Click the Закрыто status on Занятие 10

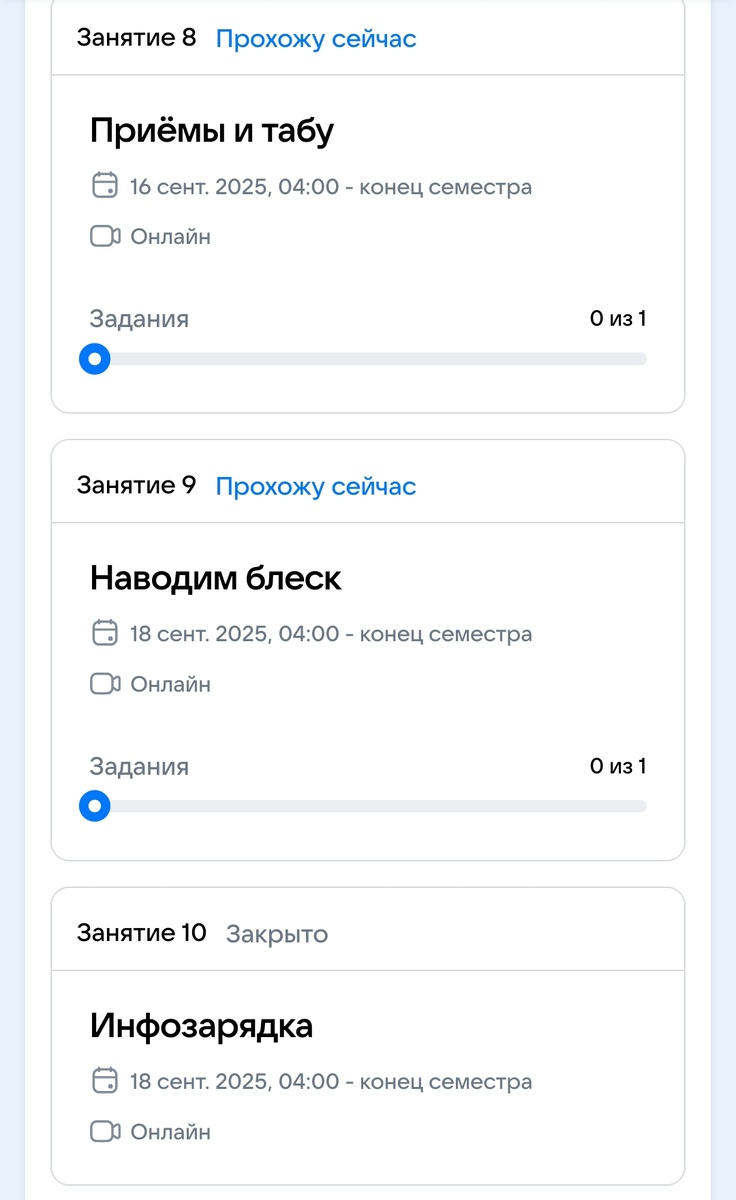click(x=275, y=933)
